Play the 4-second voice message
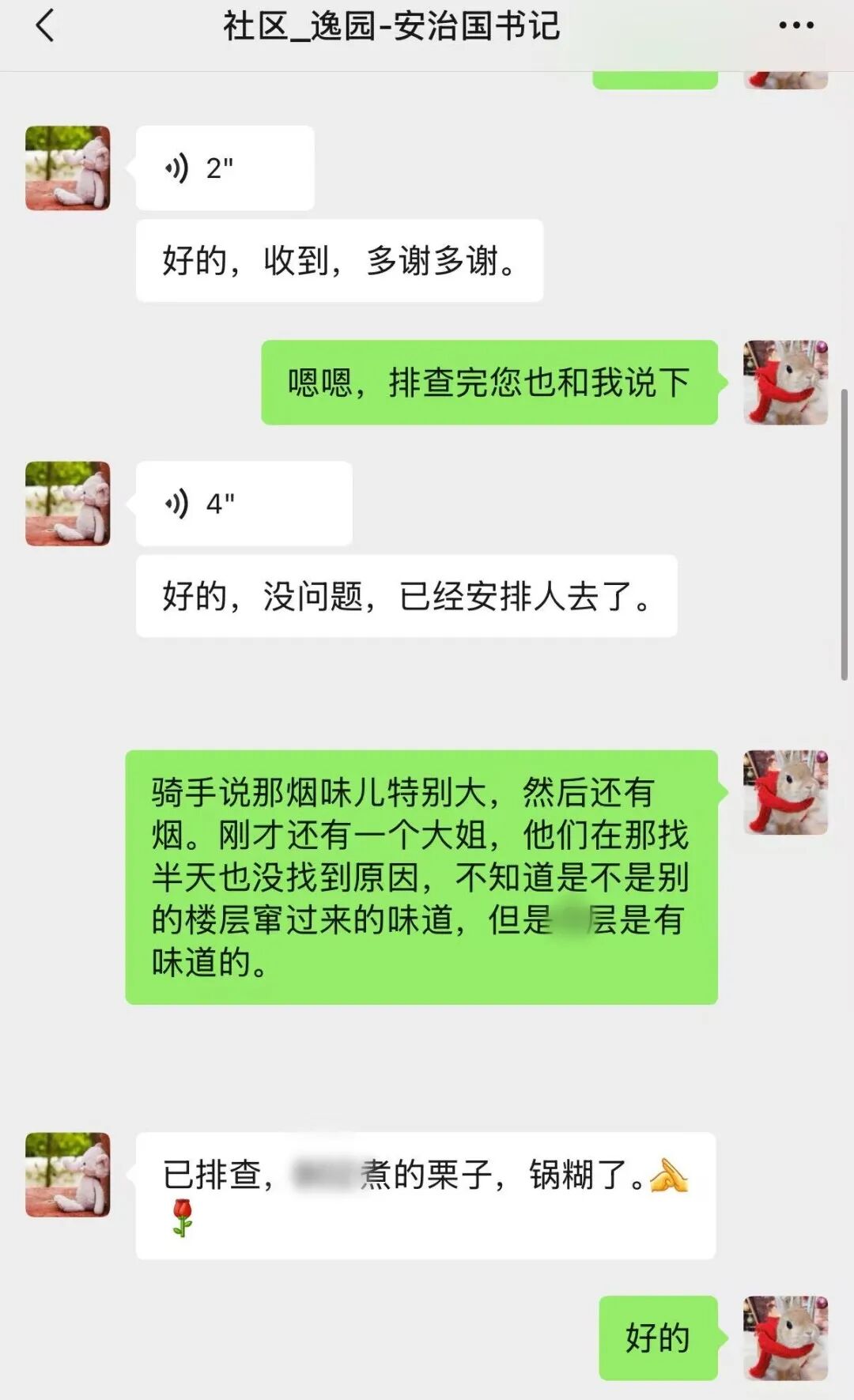Viewport: 854px width, 1400px height. [x=244, y=504]
